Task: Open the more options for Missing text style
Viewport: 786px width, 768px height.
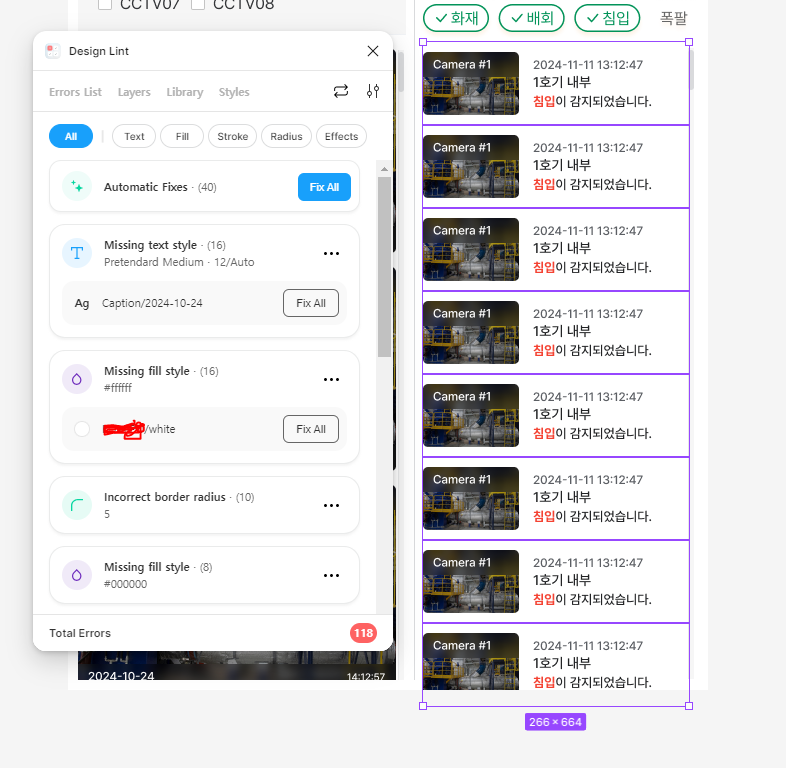Action: (x=332, y=254)
